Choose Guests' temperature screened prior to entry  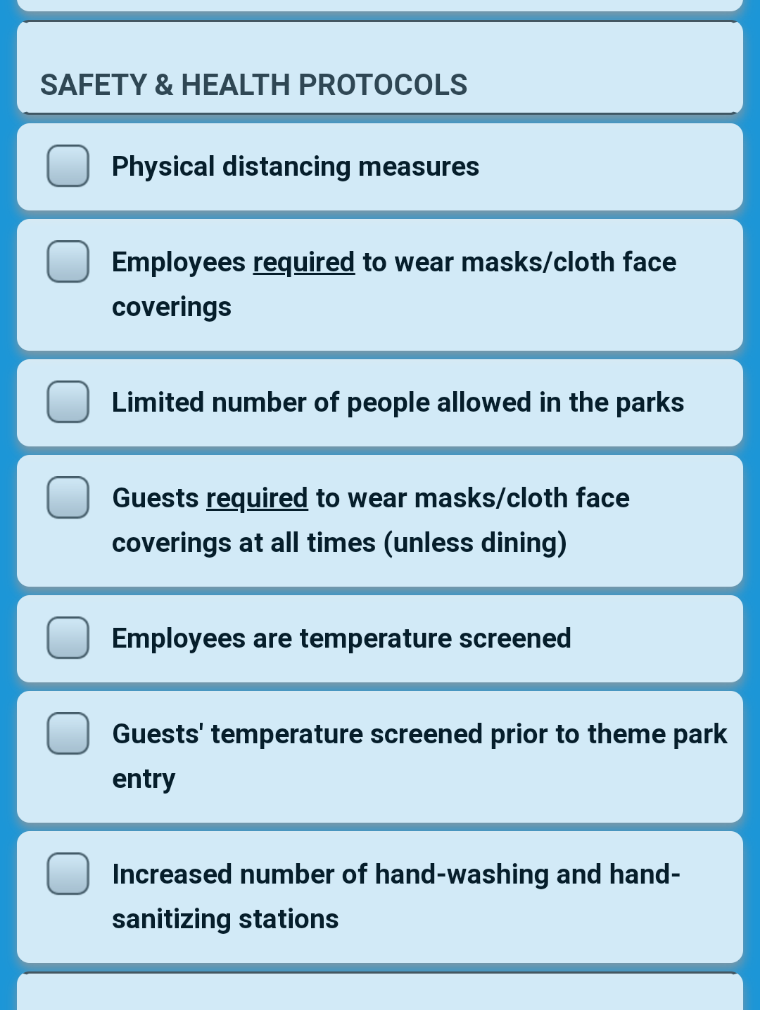(68, 734)
